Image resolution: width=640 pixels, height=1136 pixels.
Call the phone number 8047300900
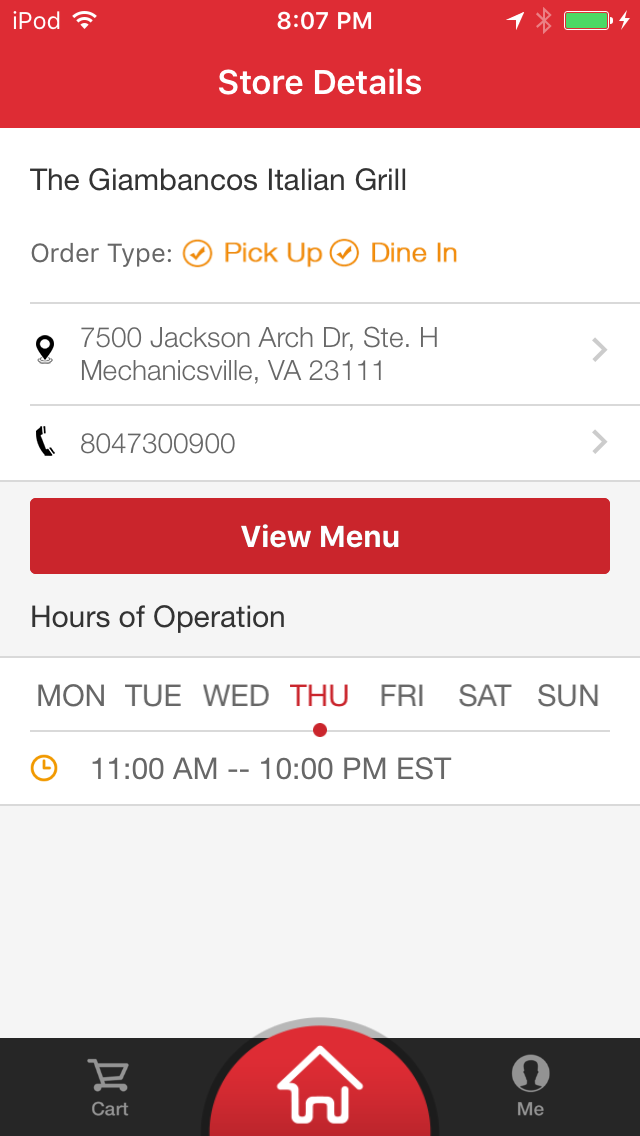pyautogui.click(x=320, y=443)
